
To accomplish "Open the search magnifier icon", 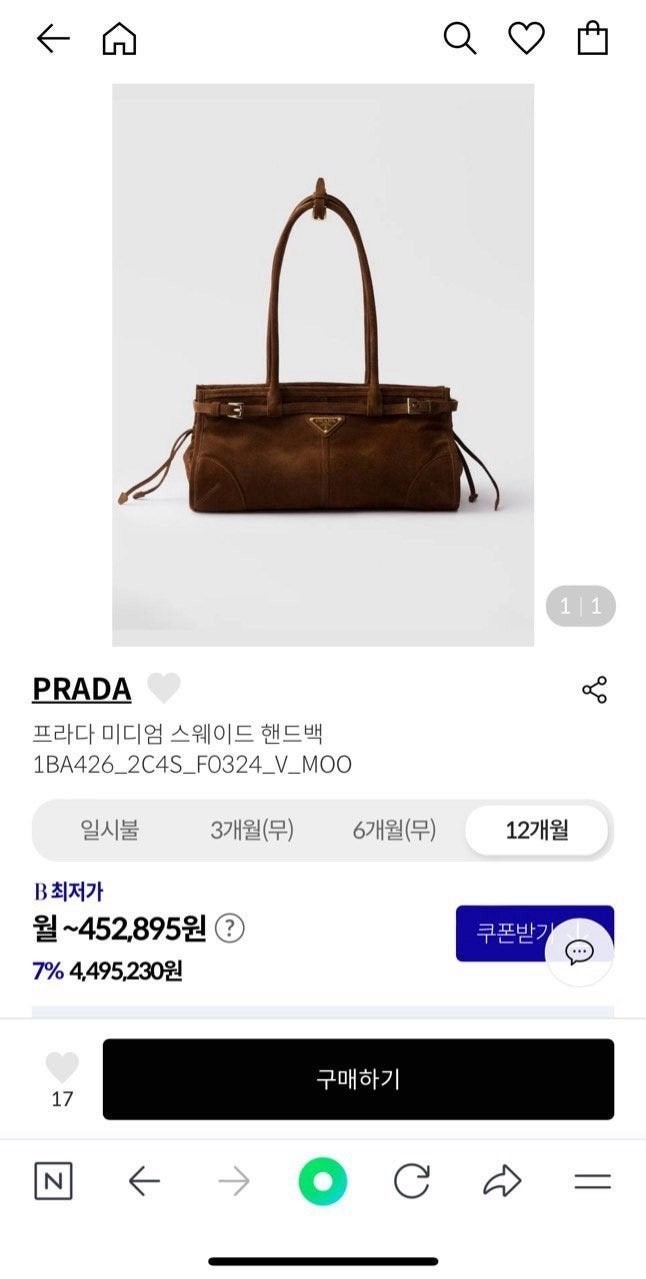I will 459,39.
